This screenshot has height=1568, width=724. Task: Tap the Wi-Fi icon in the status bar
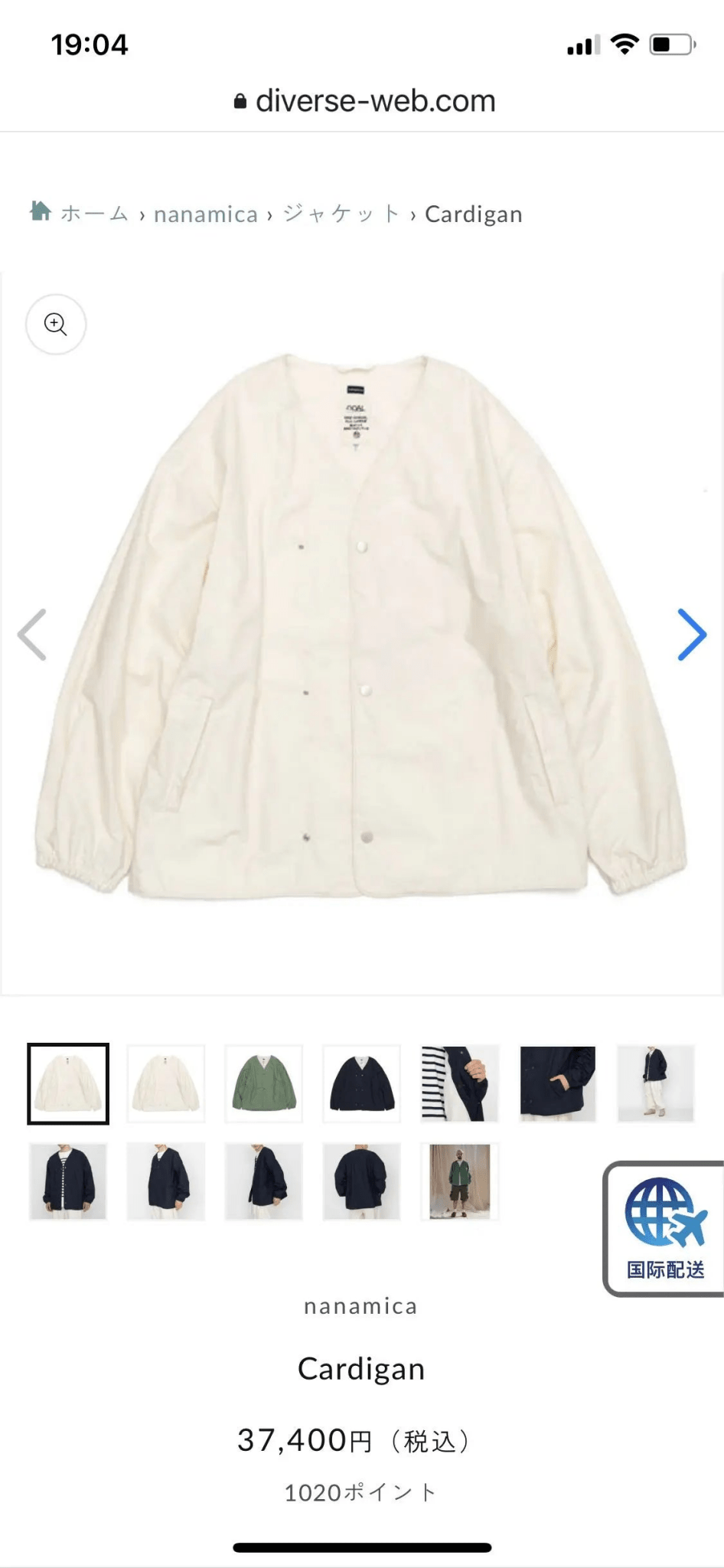click(625, 44)
